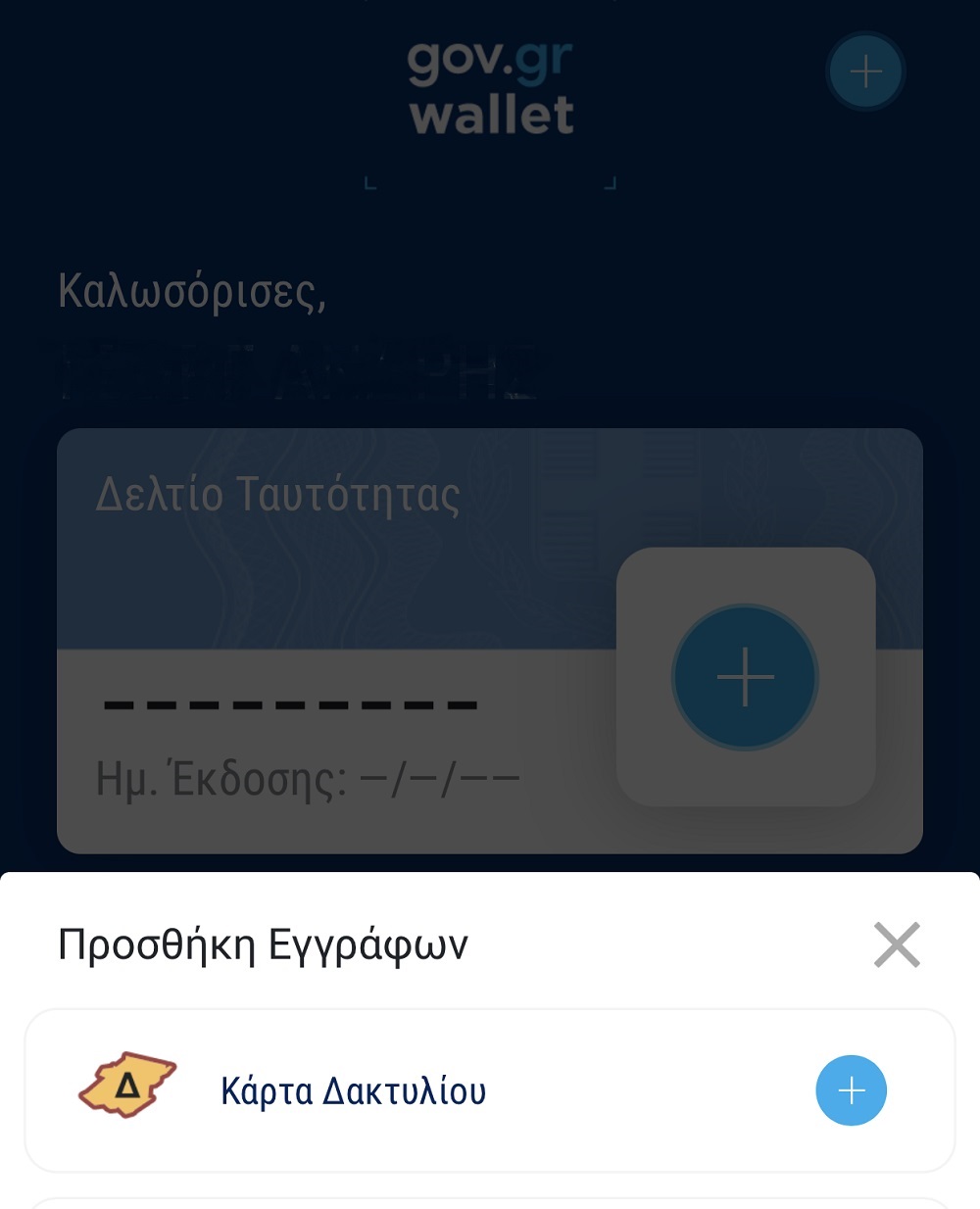Close the Προσθήκη Εγγράφων sheet
Image resolution: width=980 pixels, height=1209 pixels.
(897, 944)
